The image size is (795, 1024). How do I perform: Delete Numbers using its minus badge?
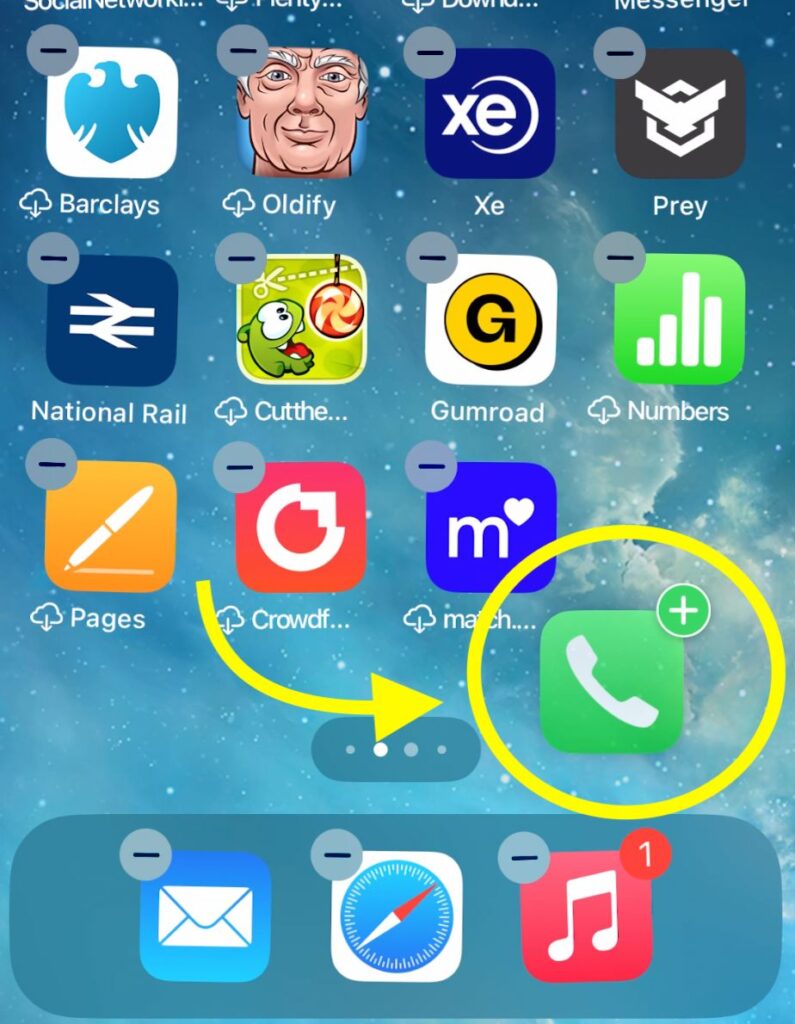[x=621, y=257]
